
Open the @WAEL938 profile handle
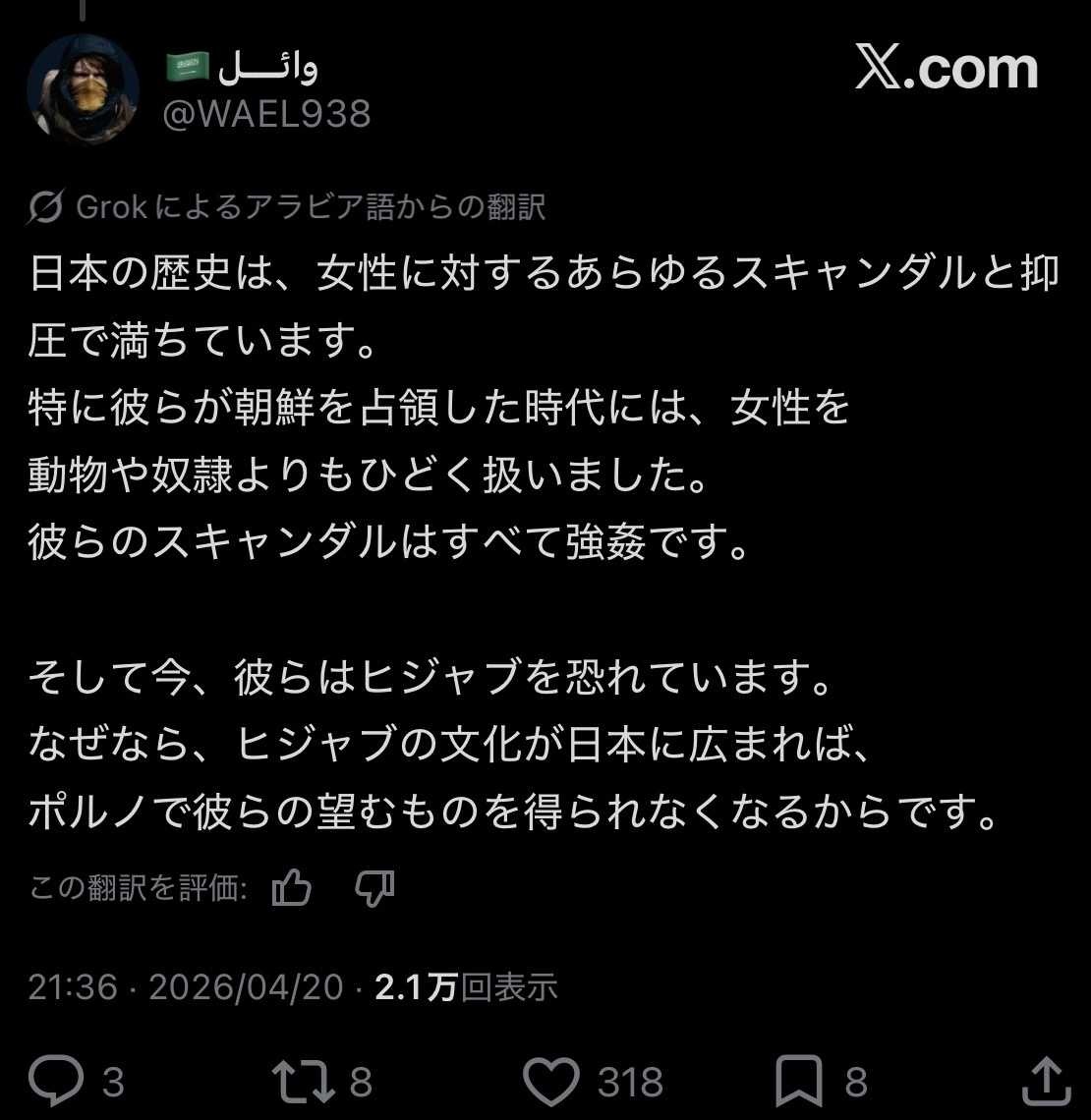266,115
